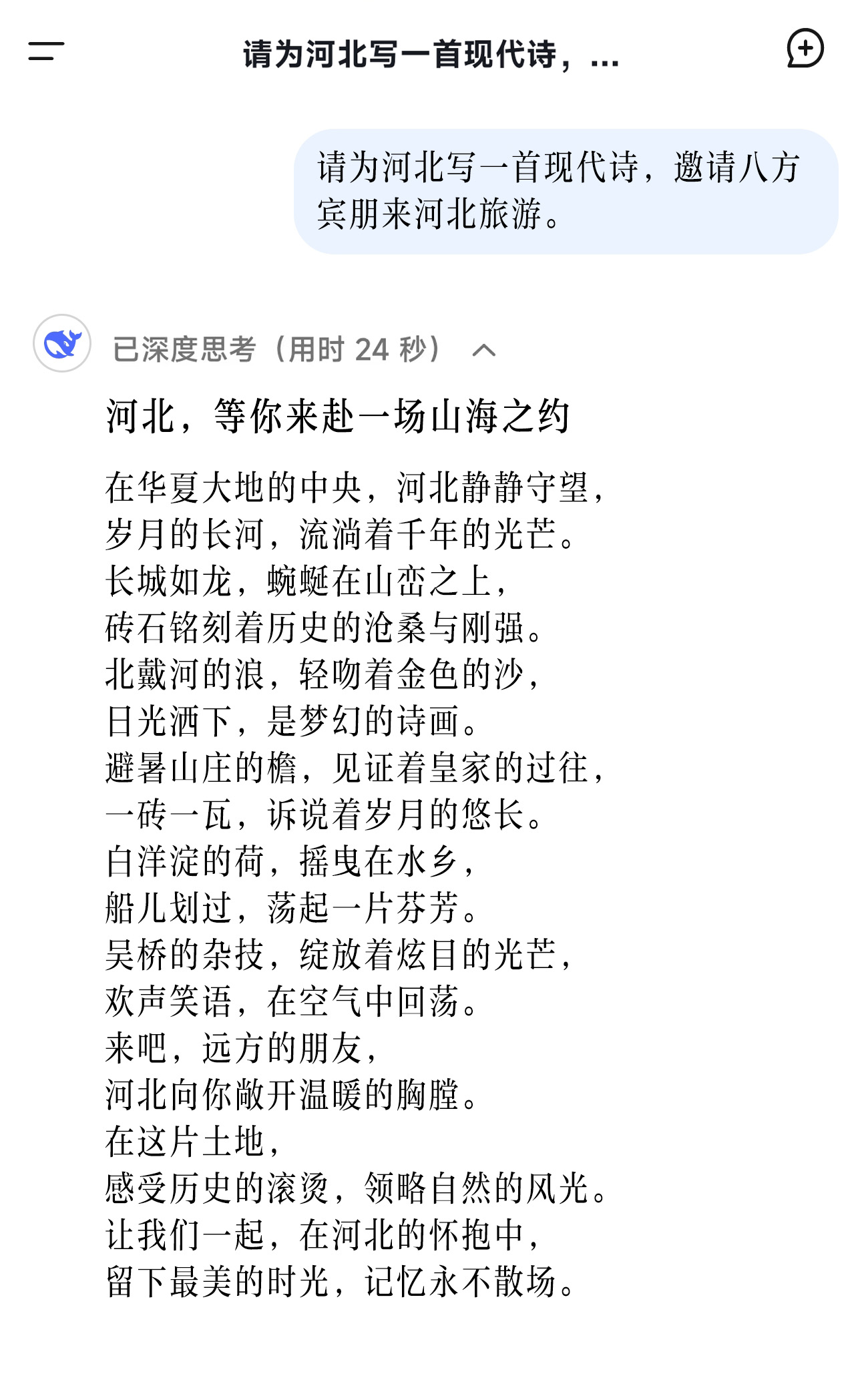
Task: Start a new chat
Action: [x=805, y=48]
